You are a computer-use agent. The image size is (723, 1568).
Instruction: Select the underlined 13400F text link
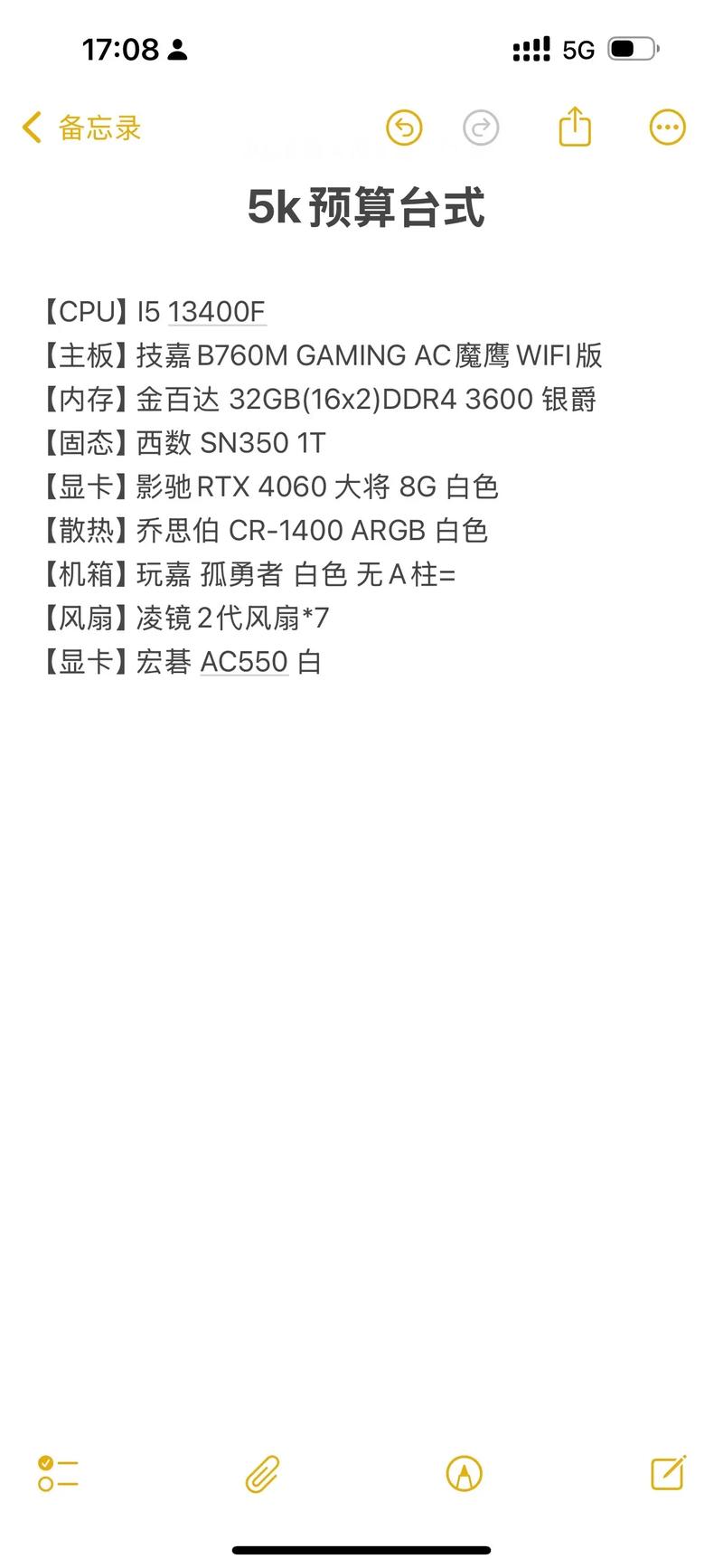click(218, 311)
